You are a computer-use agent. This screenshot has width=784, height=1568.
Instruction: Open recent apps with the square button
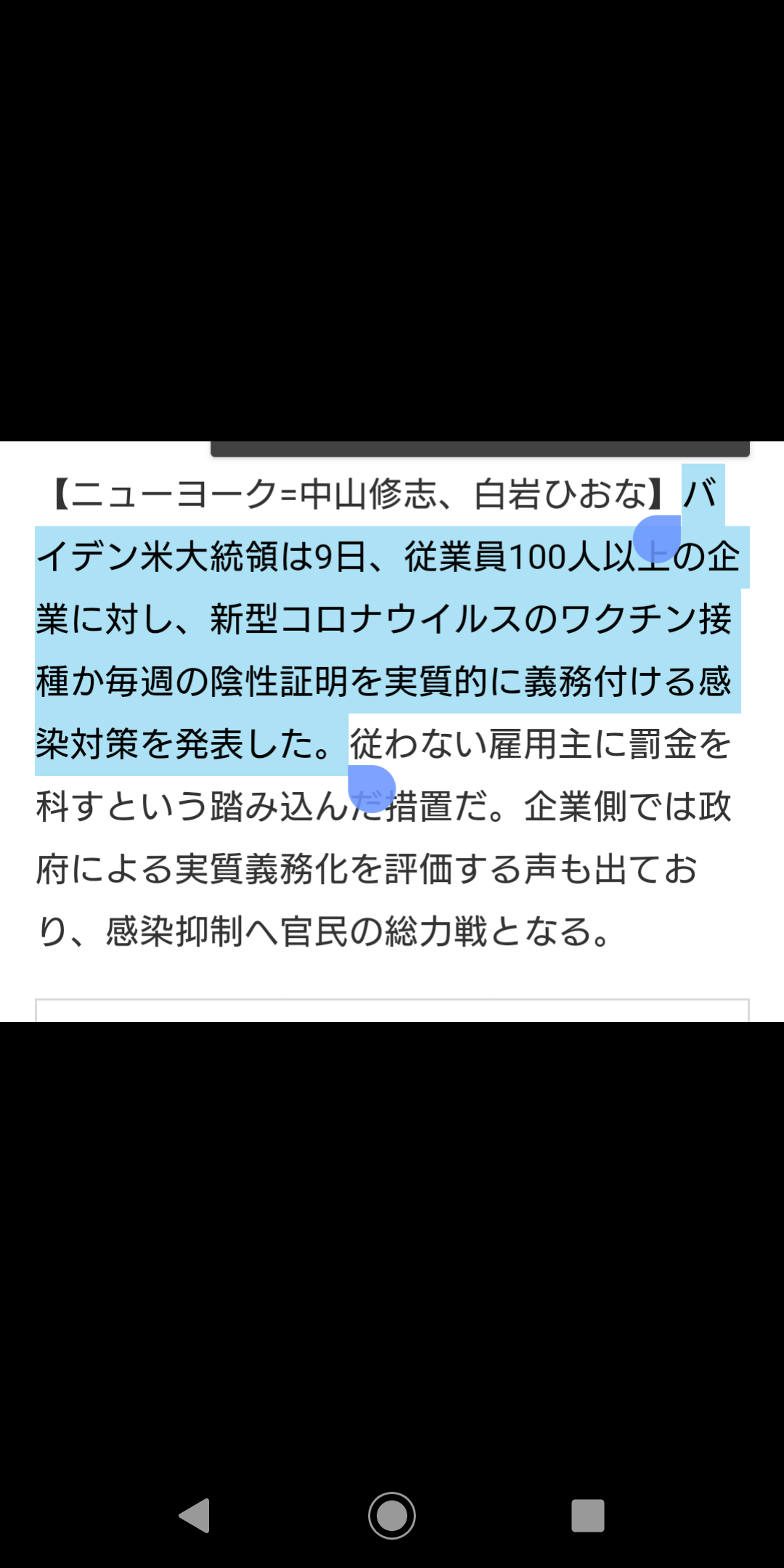pos(588,1516)
